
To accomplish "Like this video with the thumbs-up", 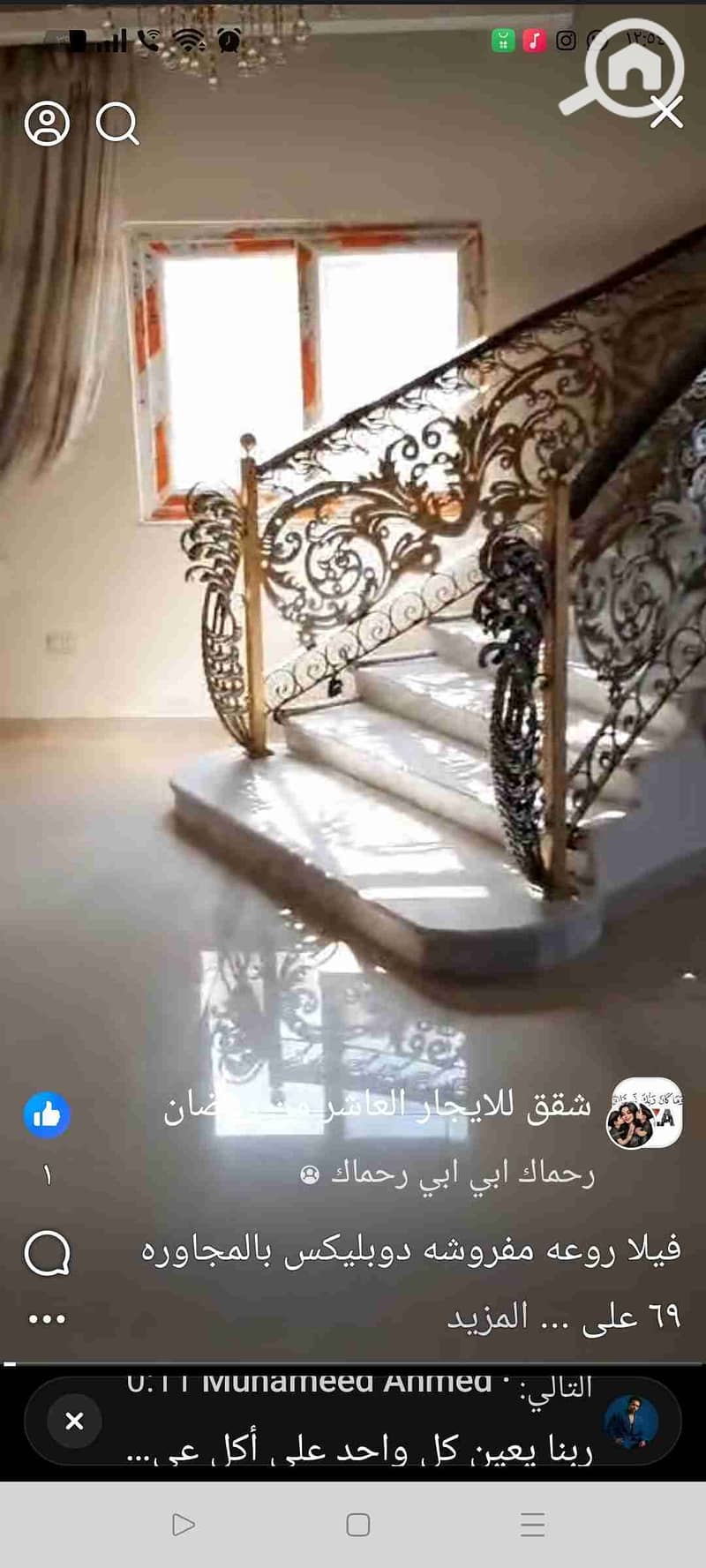I will click(47, 1115).
